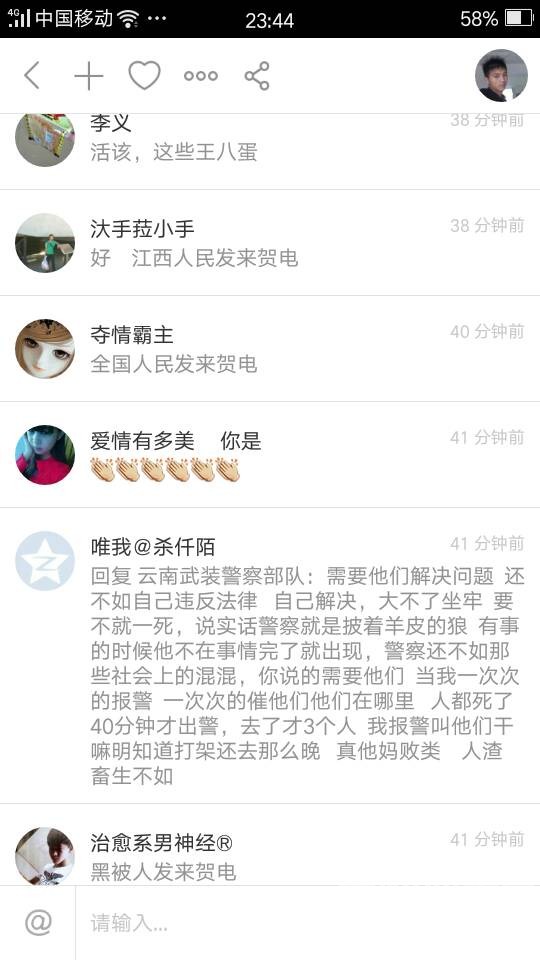Select the long reply by 唯我@杀仟陌
Image resolution: width=540 pixels, height=960 pixels.
270,655
